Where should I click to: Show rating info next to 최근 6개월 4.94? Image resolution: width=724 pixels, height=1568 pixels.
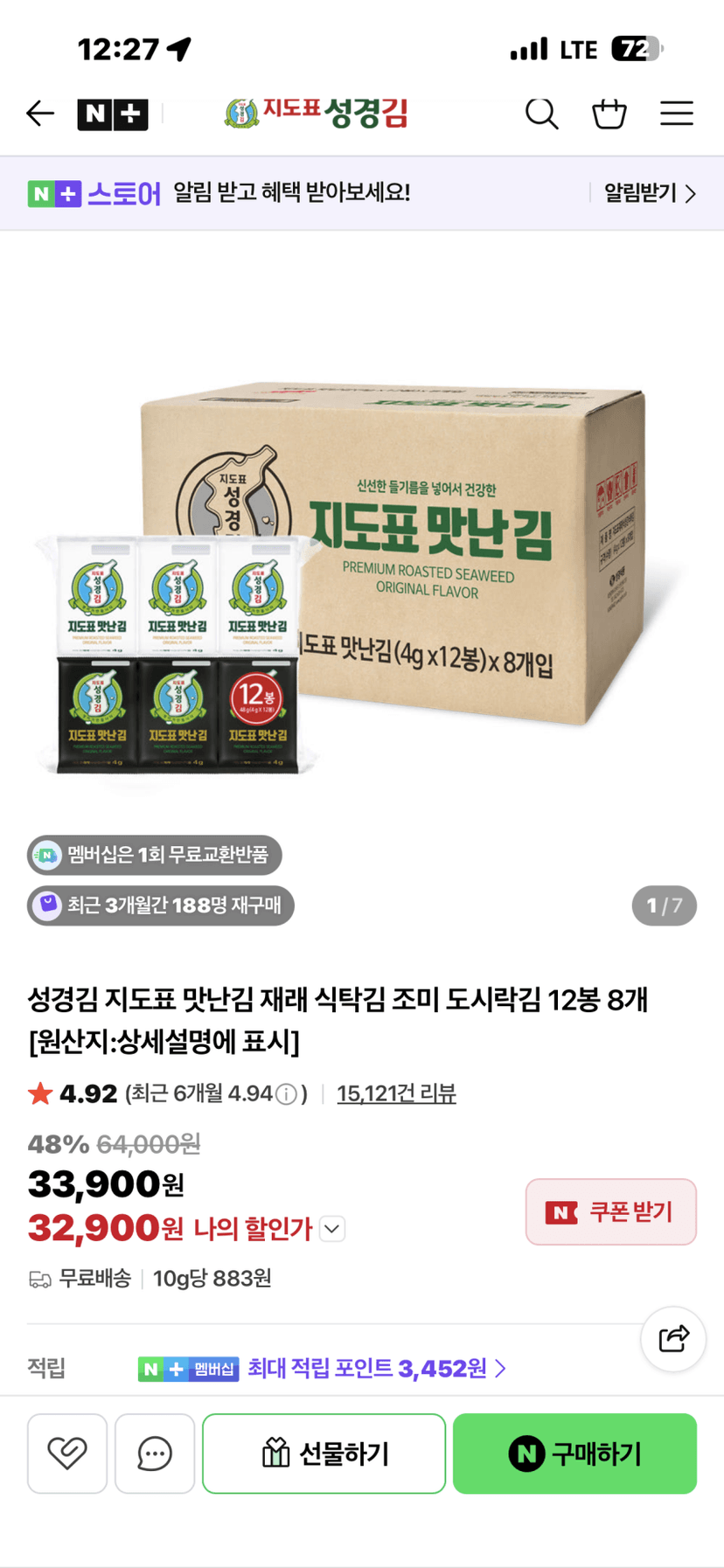point(286,1094)
